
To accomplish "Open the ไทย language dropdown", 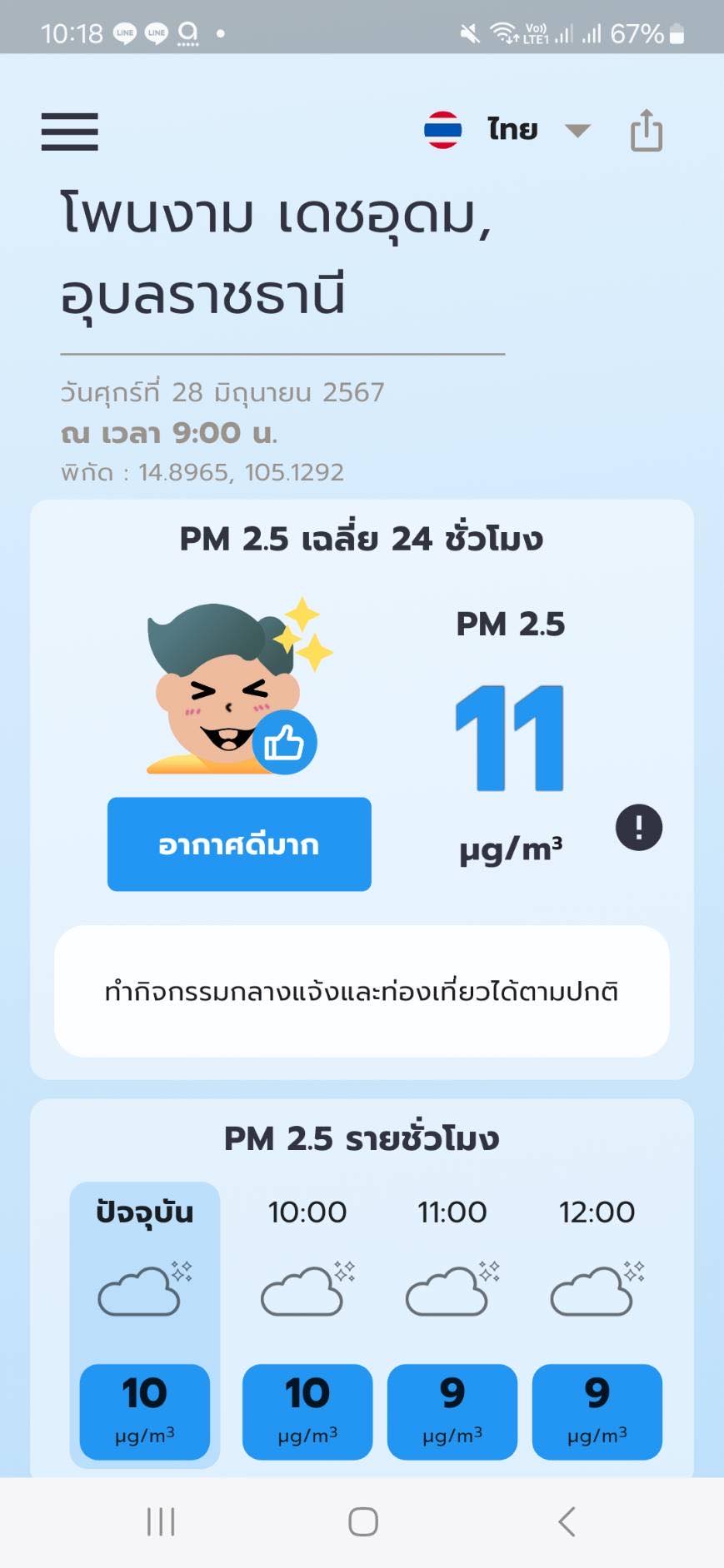I will [508, 130].
